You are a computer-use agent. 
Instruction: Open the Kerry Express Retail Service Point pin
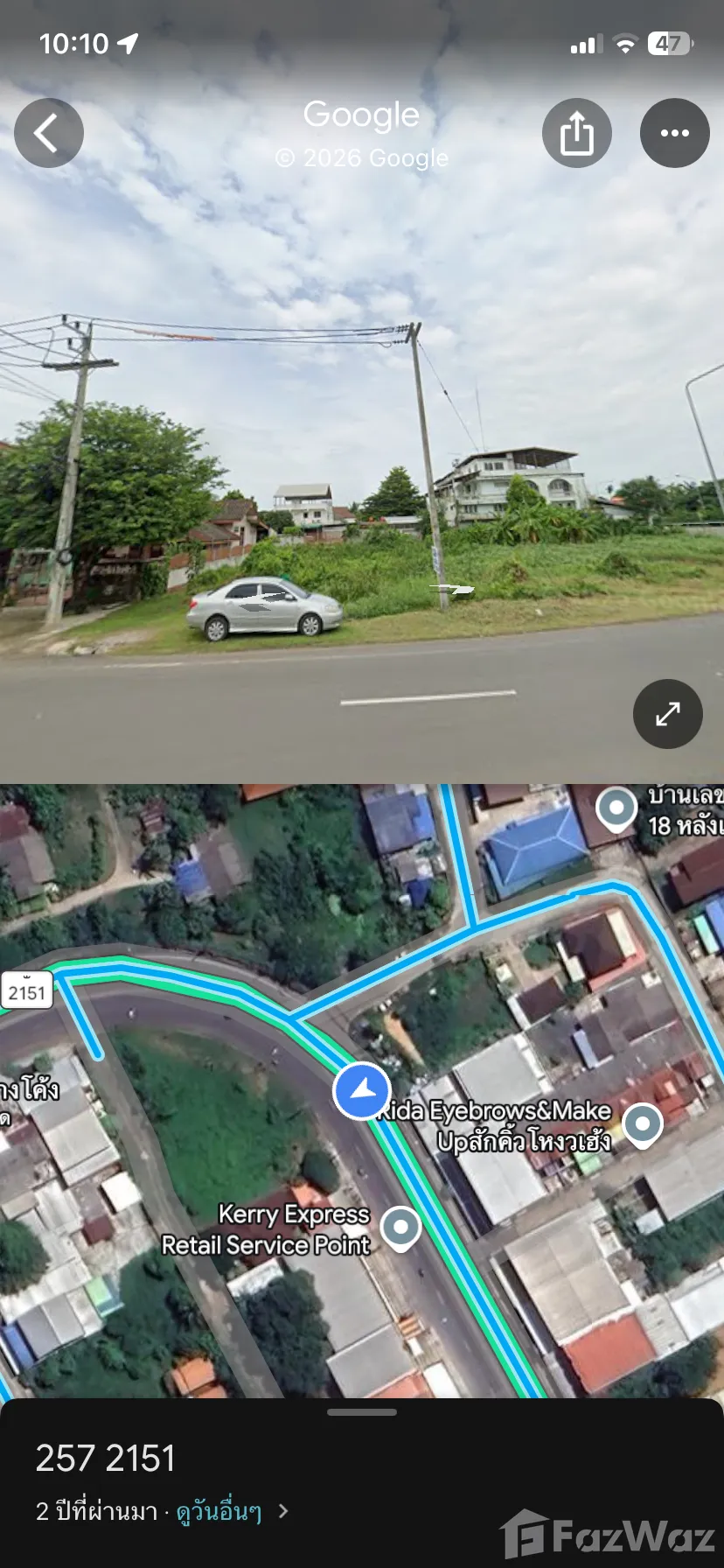[401, 1227]
